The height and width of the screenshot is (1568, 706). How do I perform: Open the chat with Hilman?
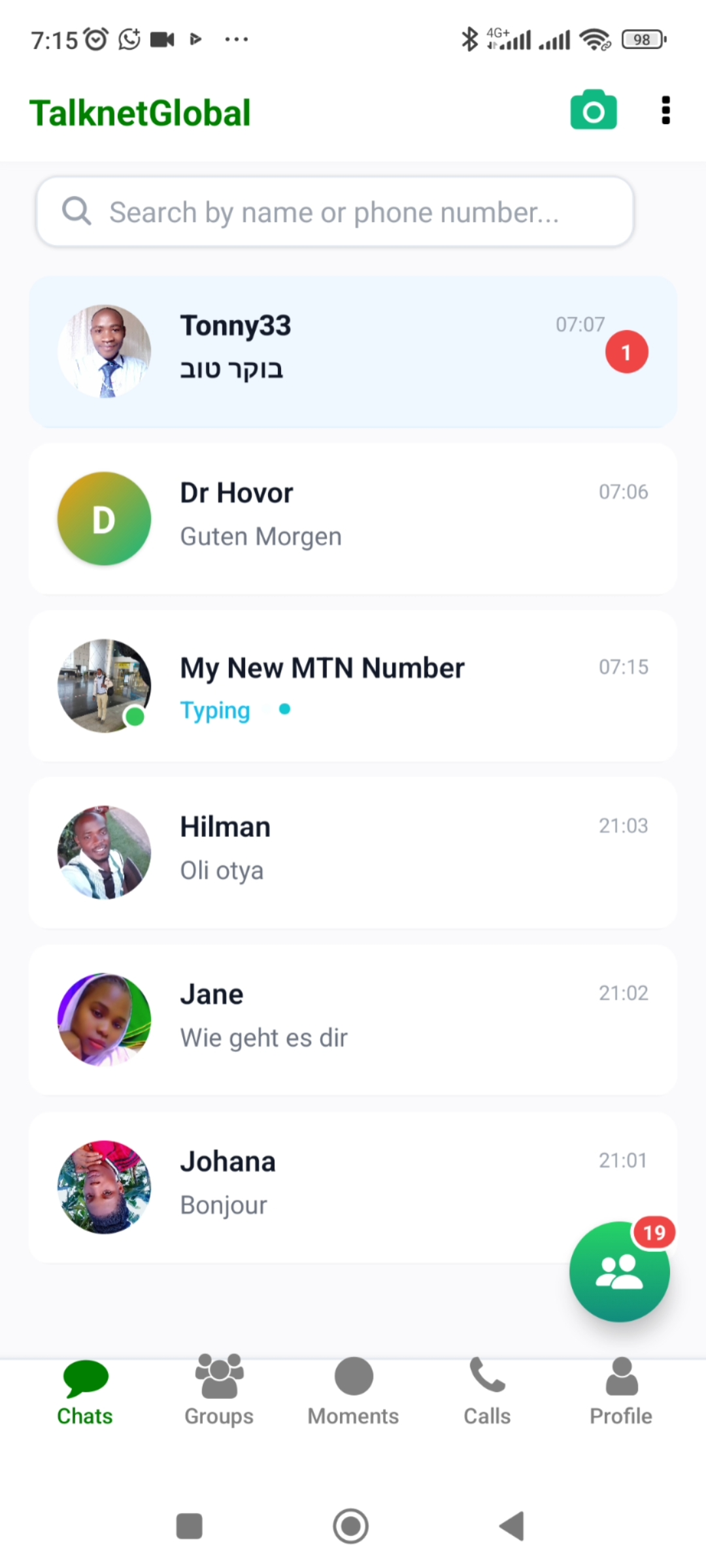352,853
